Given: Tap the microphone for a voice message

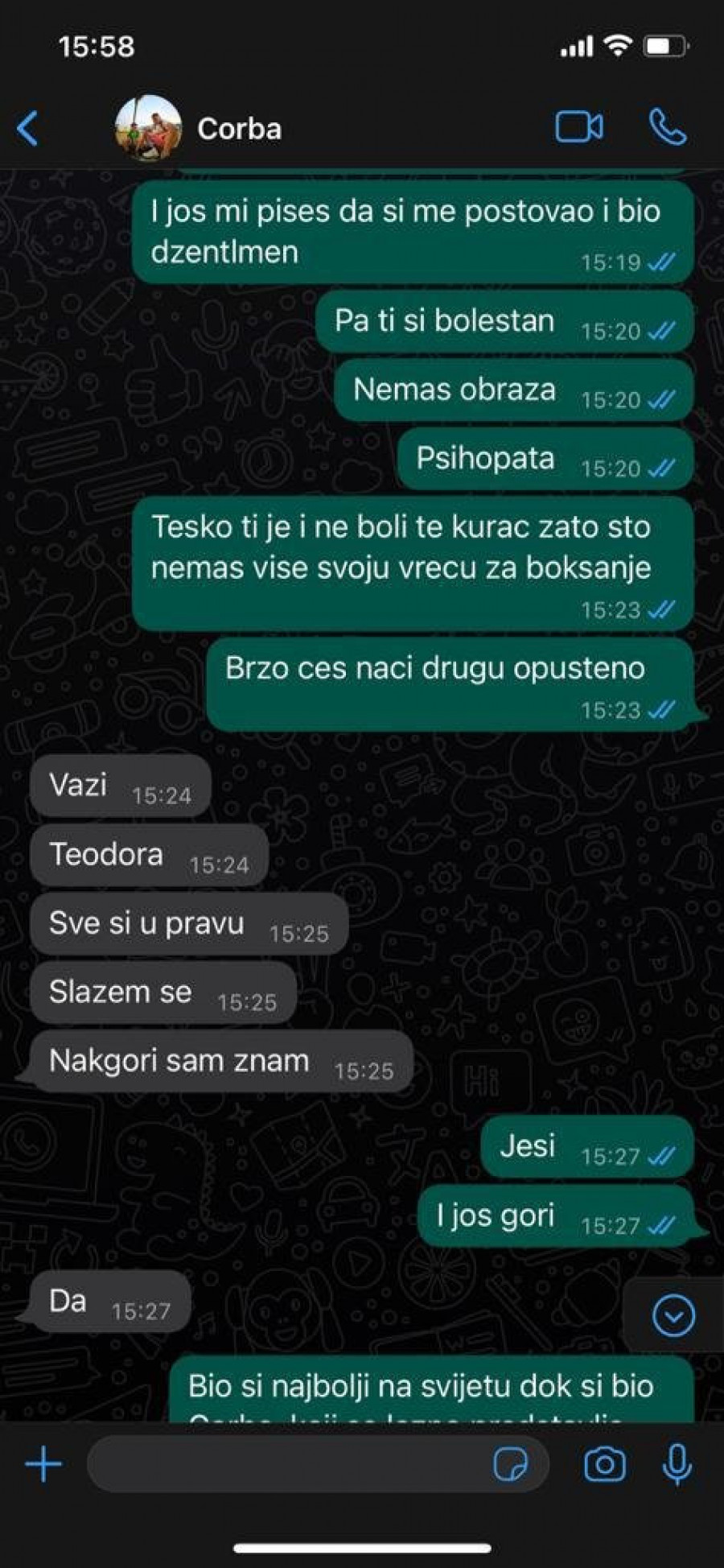Looking at the screenshot, I should (677, 1464).
